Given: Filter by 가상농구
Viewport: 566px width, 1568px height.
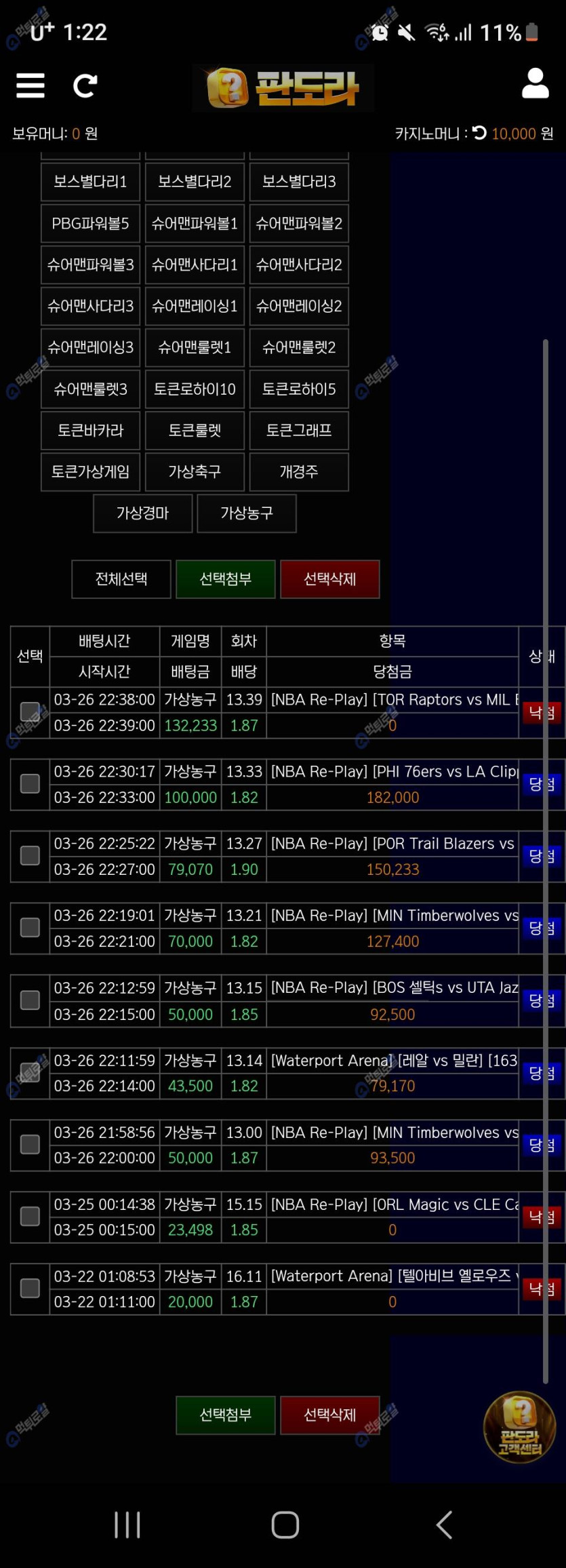Looking at the screenshot, I should pyautogui.click(x=247, y=513).
